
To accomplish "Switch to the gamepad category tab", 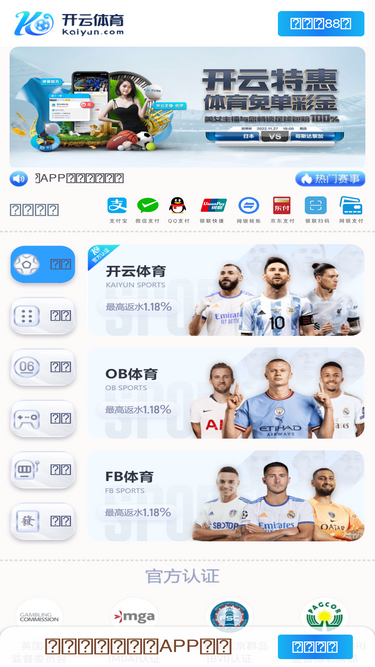I will point(43,419).
